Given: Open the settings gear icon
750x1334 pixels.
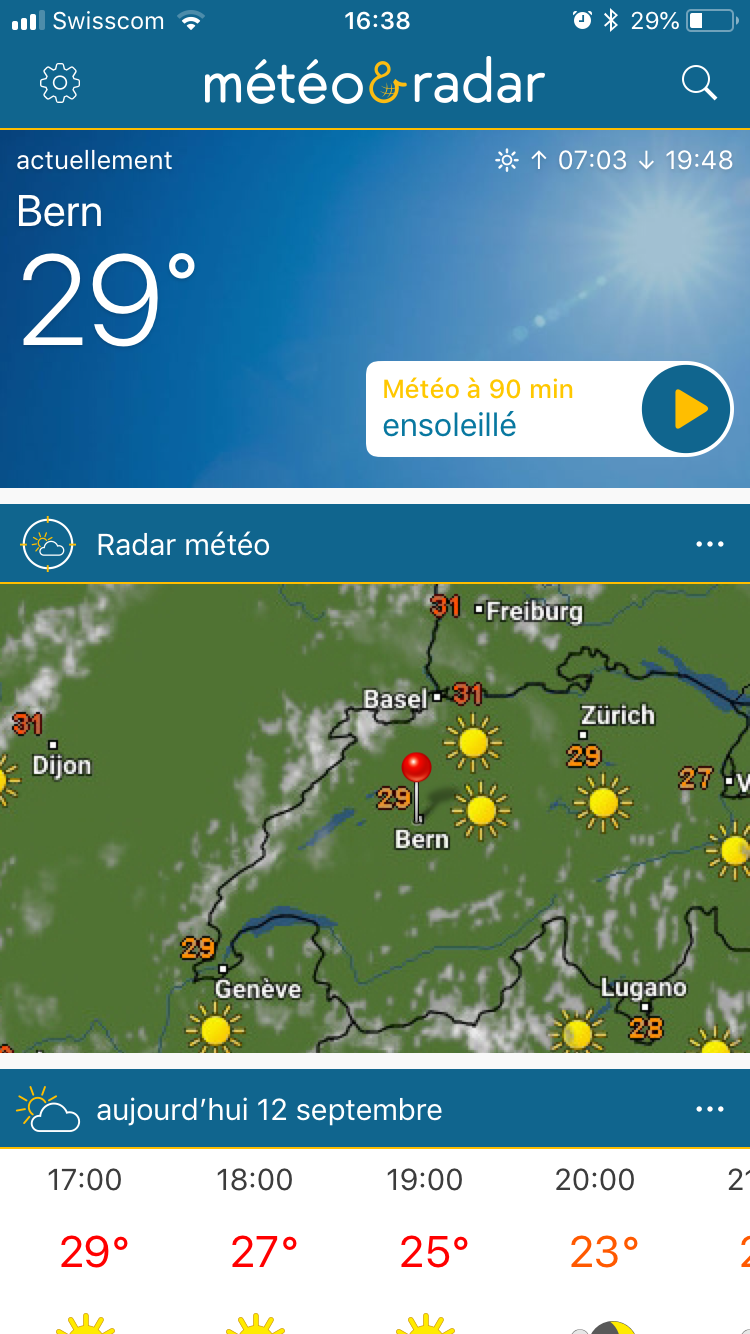Looking at the screenshot, I should click(60, 83).
